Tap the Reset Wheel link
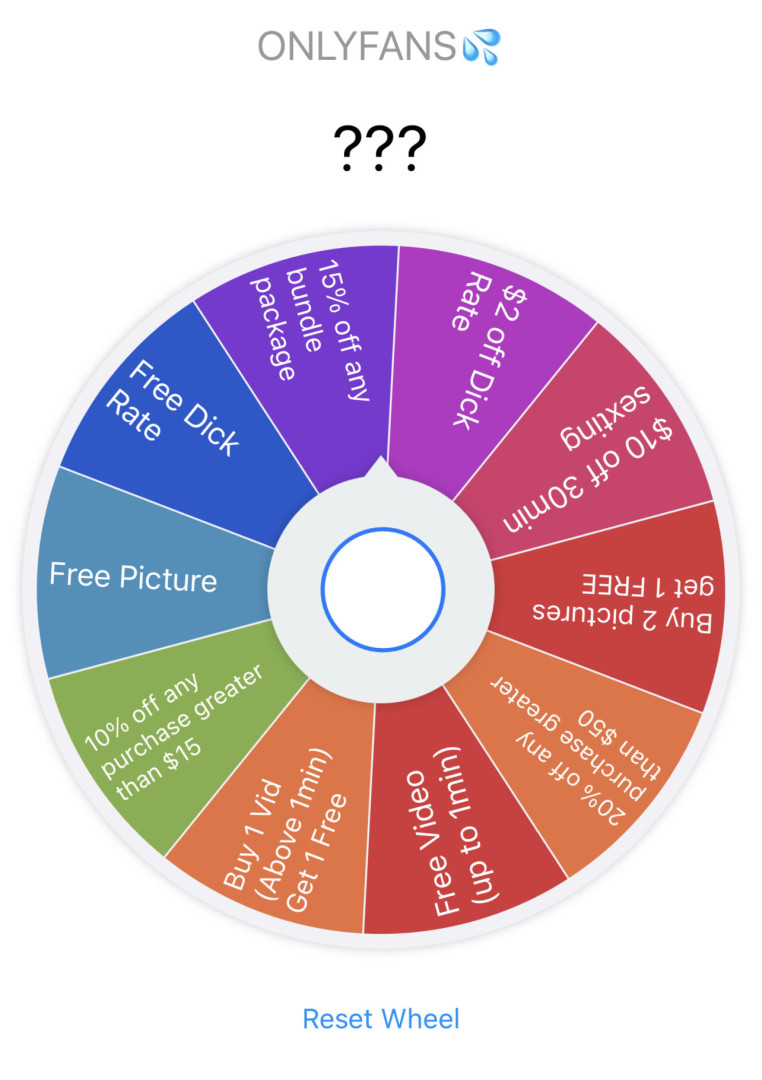 [x=381, y=1019]
